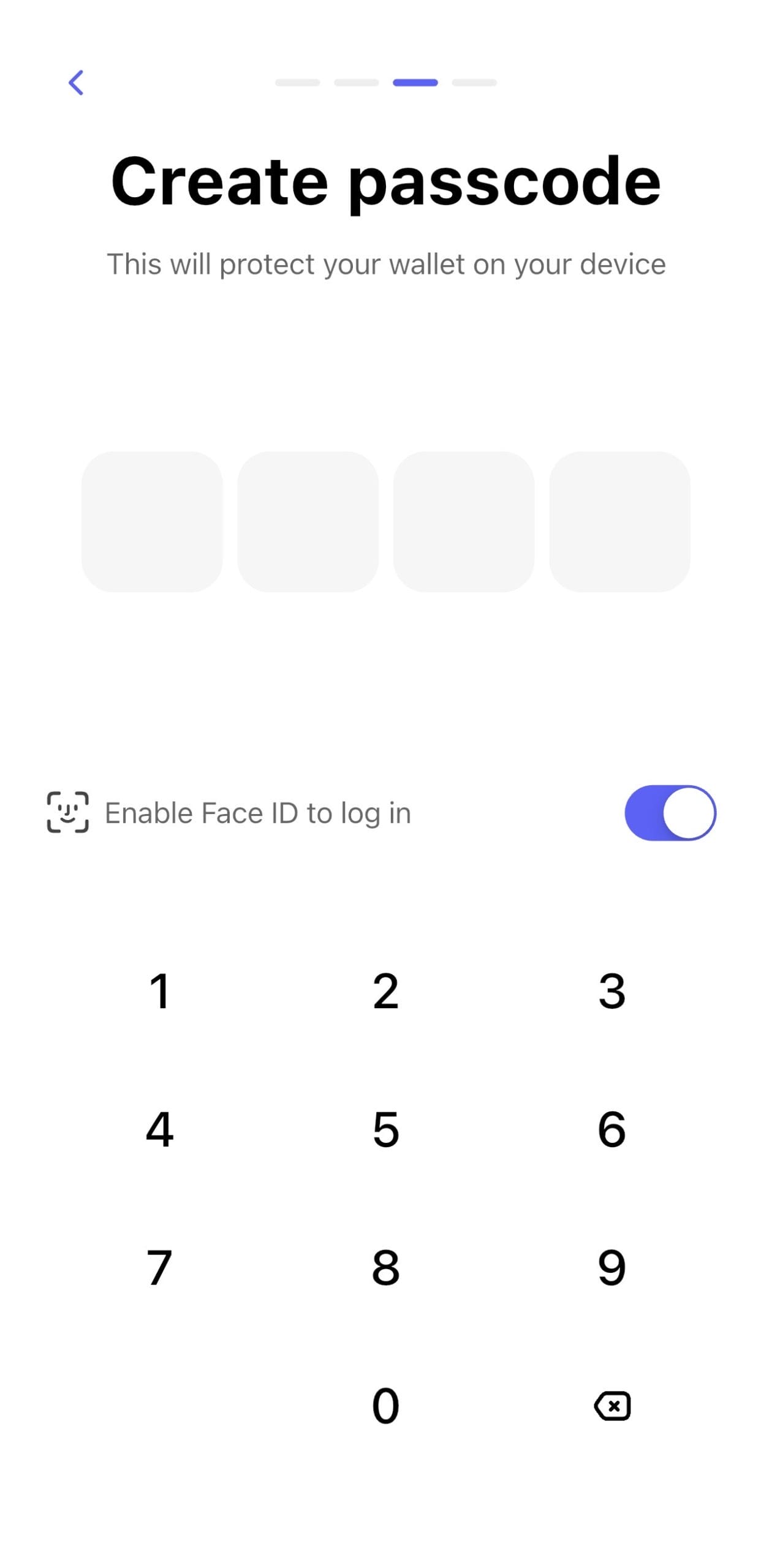Disable the Face ID login toggle
Screen dimensions: 772x1568
click(x=672, y=813)
